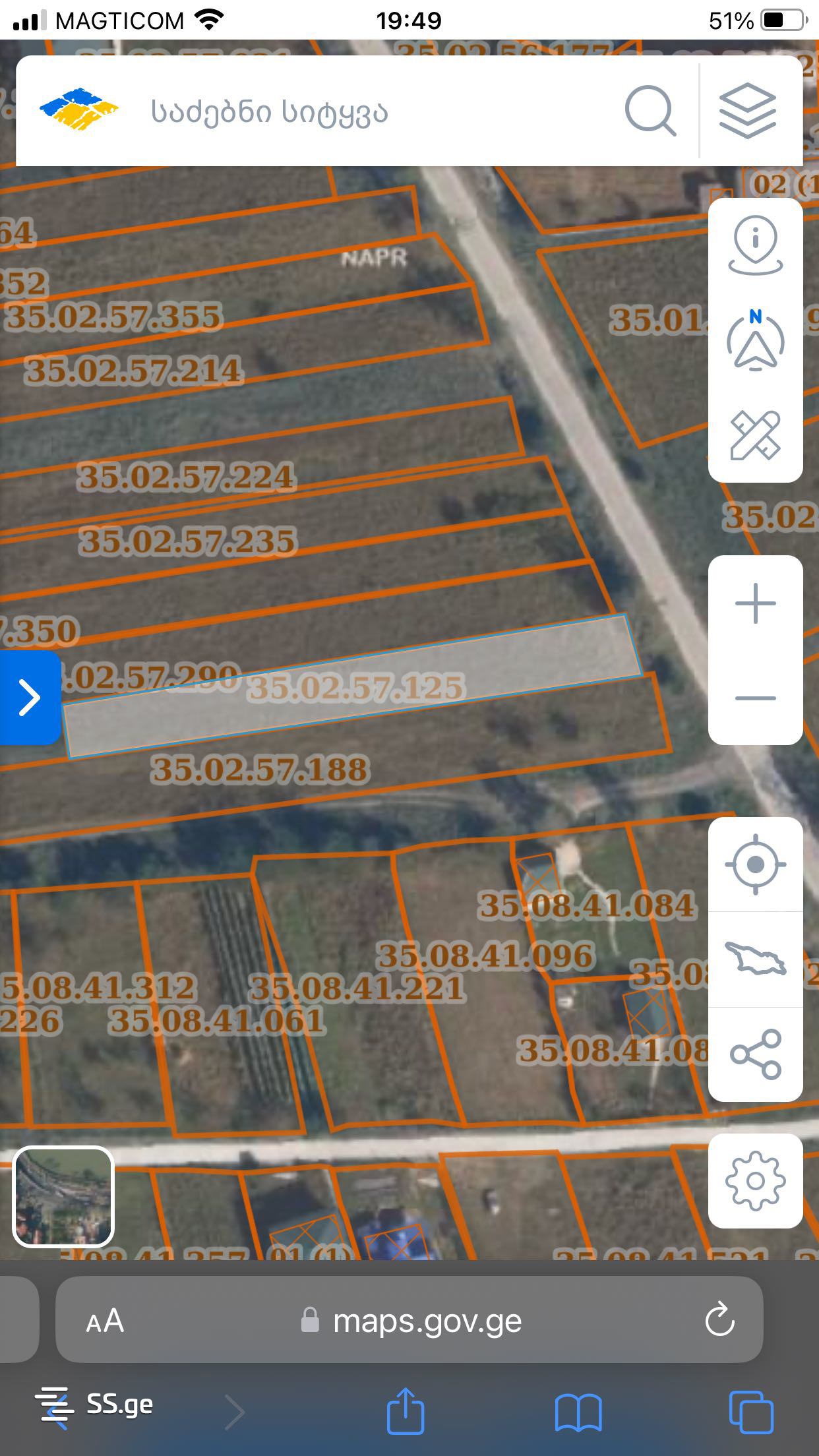819x1456 pixels.
Task: Open the AA page format menu
Action: pos(106,1321)
